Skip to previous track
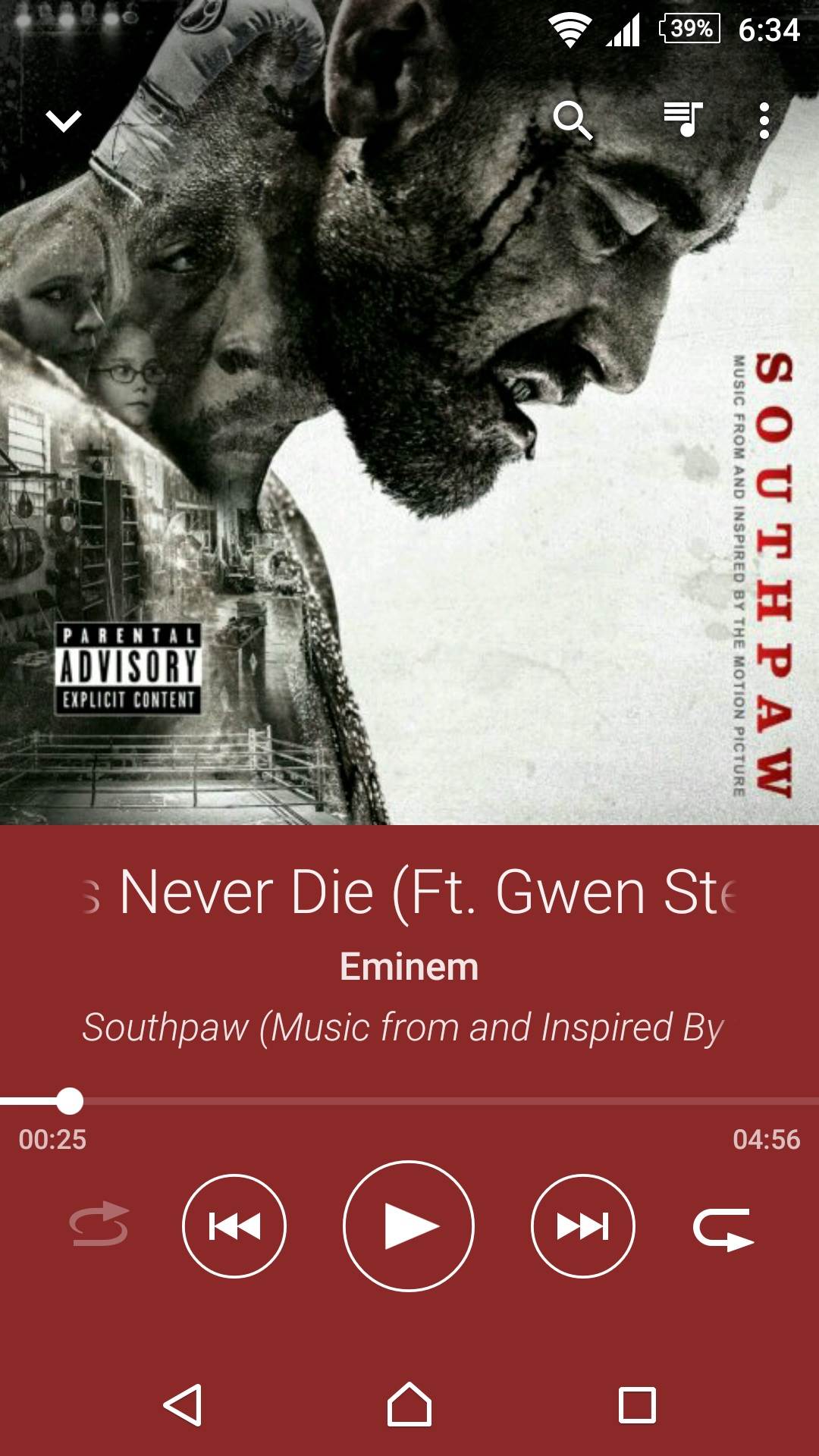The height and width of the screenshot is (1456, 819). (x=234, y=1225)
